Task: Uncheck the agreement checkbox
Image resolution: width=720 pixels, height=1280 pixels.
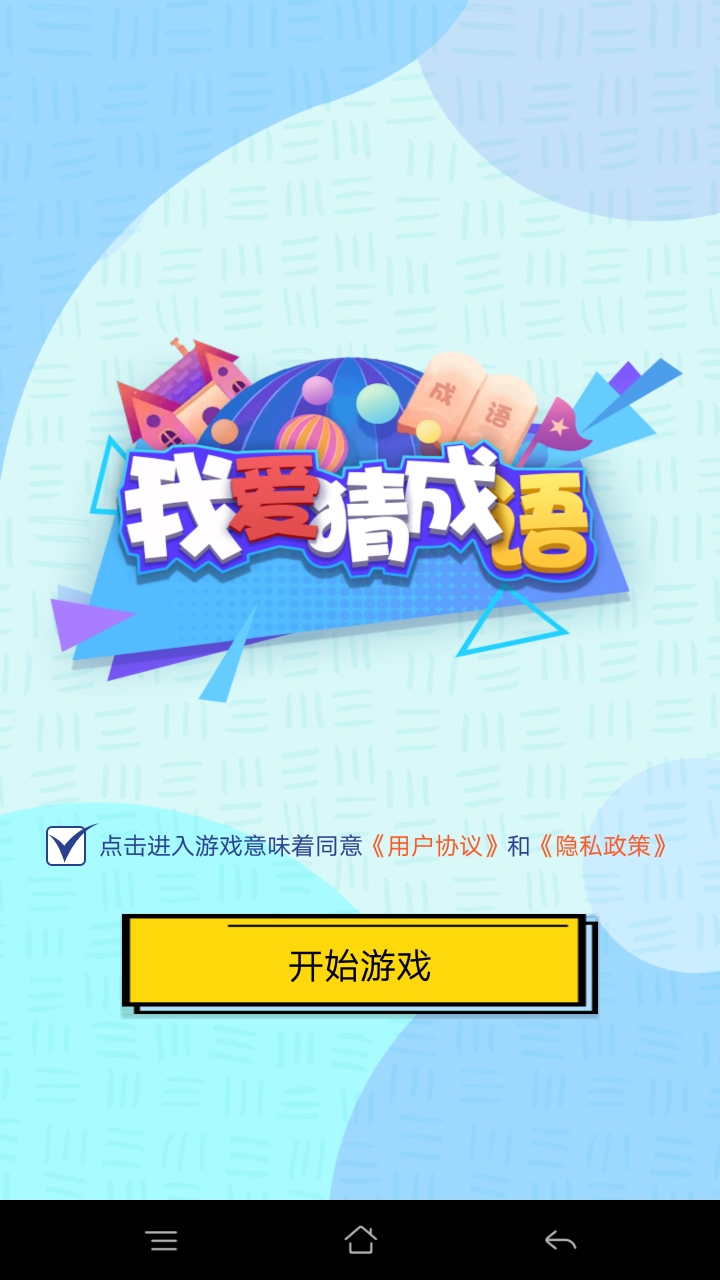Action: tap(66, 846)
